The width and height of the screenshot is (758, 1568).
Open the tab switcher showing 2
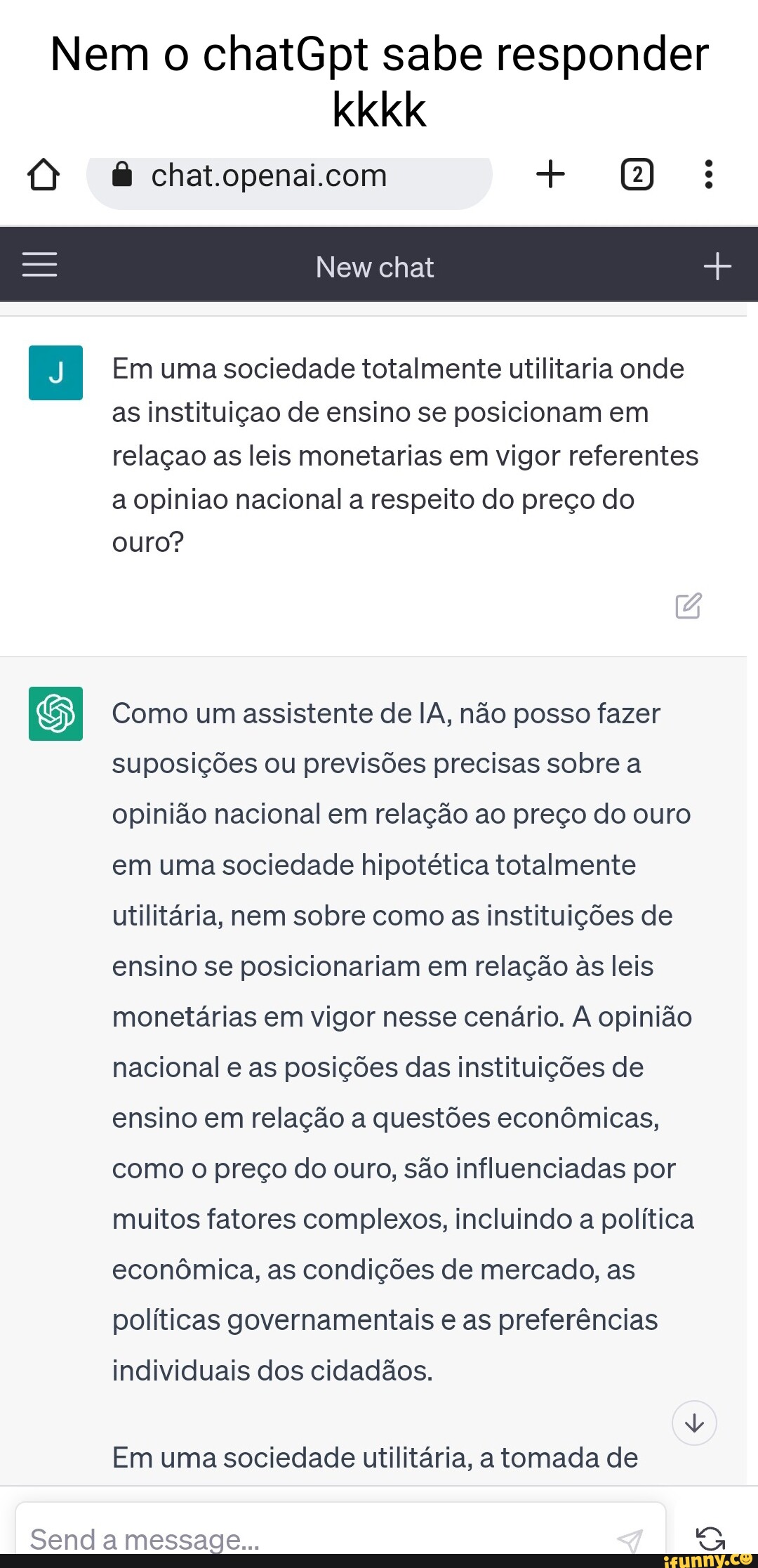(637, 174)
